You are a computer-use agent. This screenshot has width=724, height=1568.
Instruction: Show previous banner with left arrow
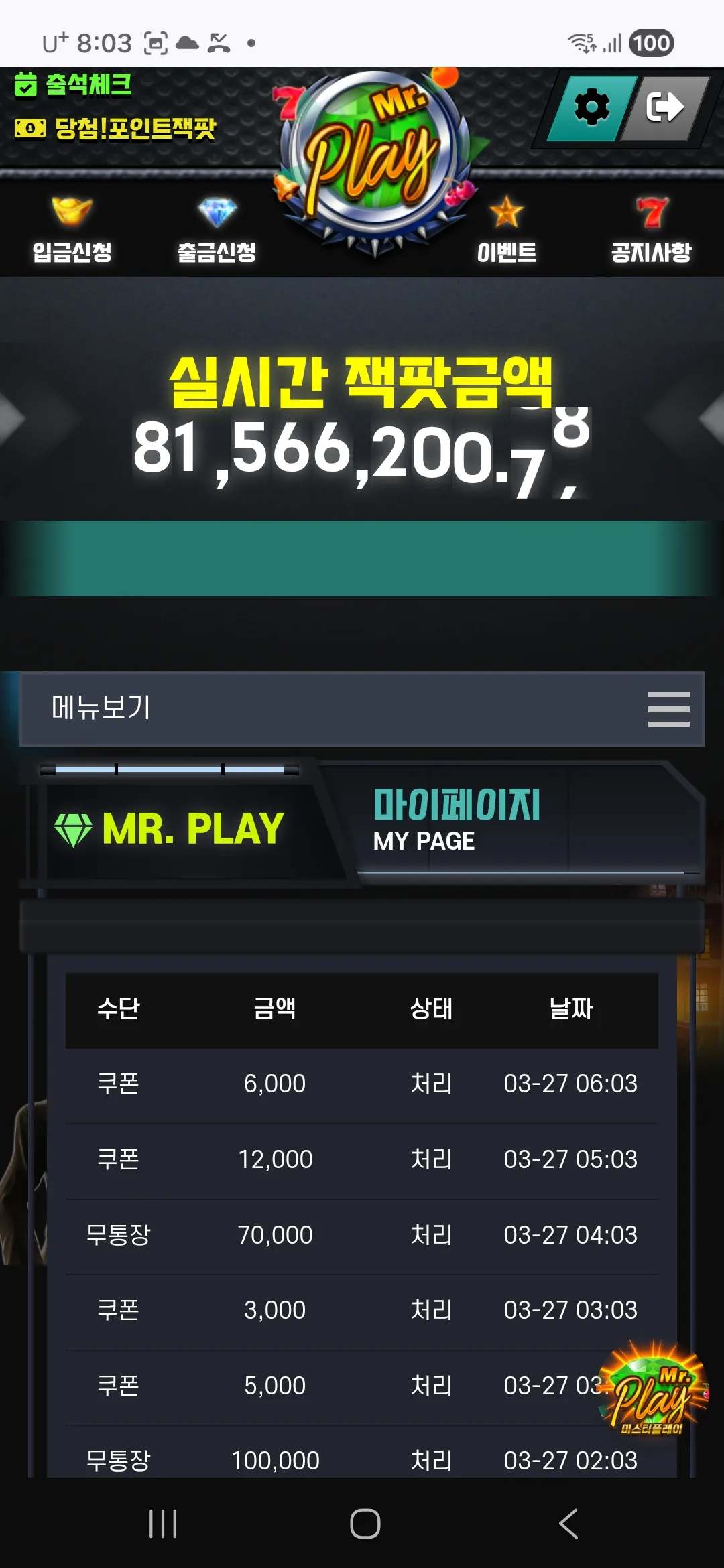[x=13, y=419]
